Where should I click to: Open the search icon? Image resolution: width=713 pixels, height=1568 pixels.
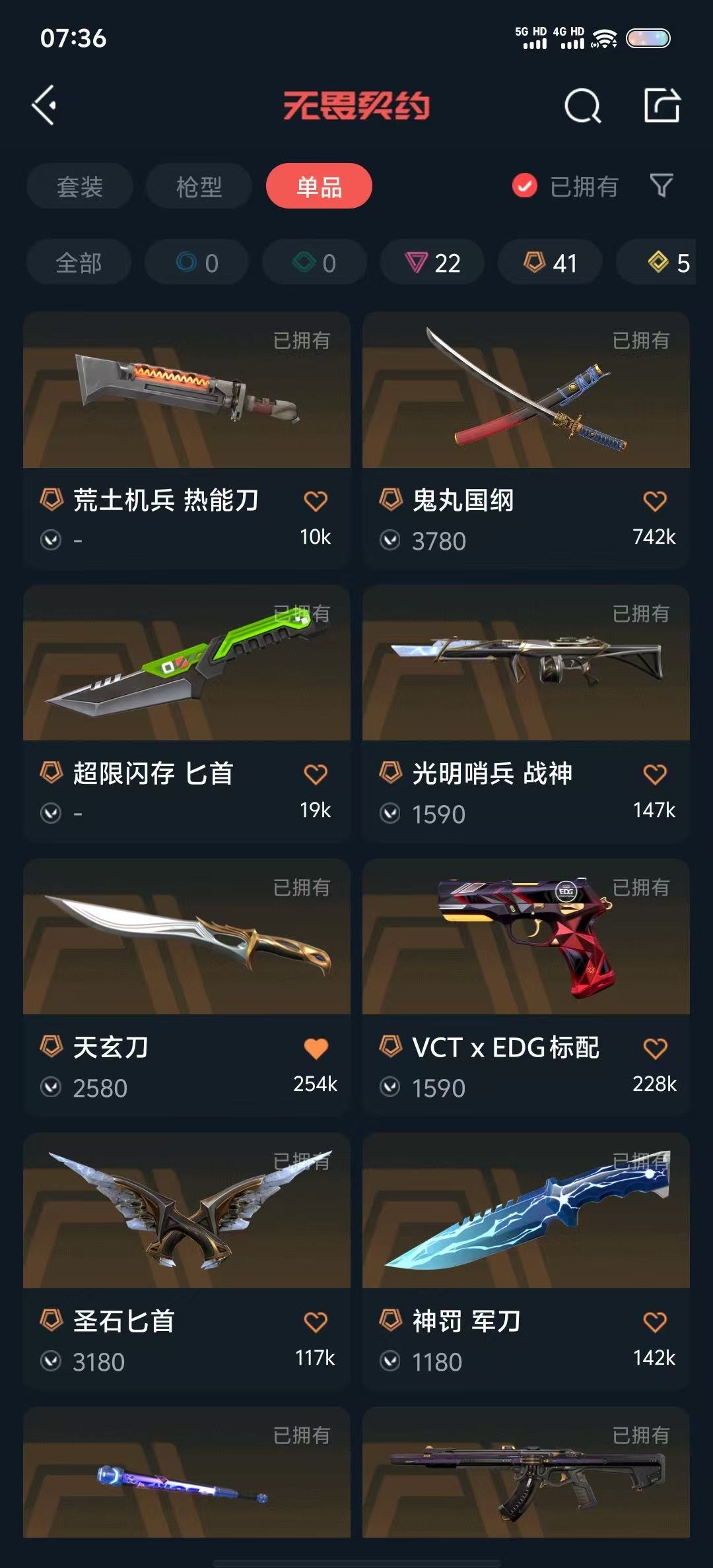[582, 106]
